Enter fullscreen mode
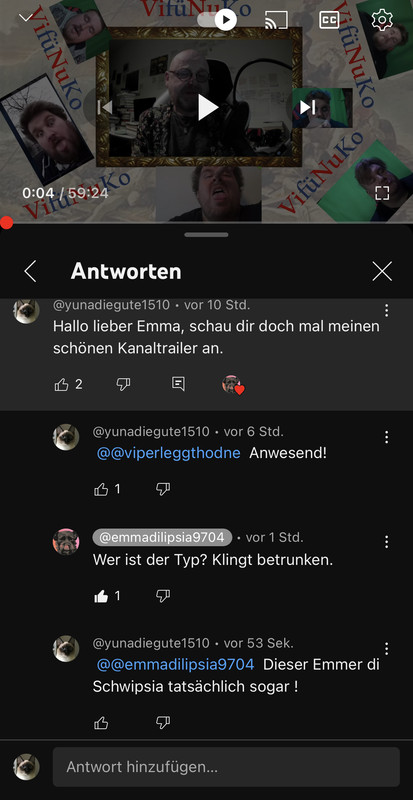The height and width of the screenshot is (800, 413). tap(382, 193)
